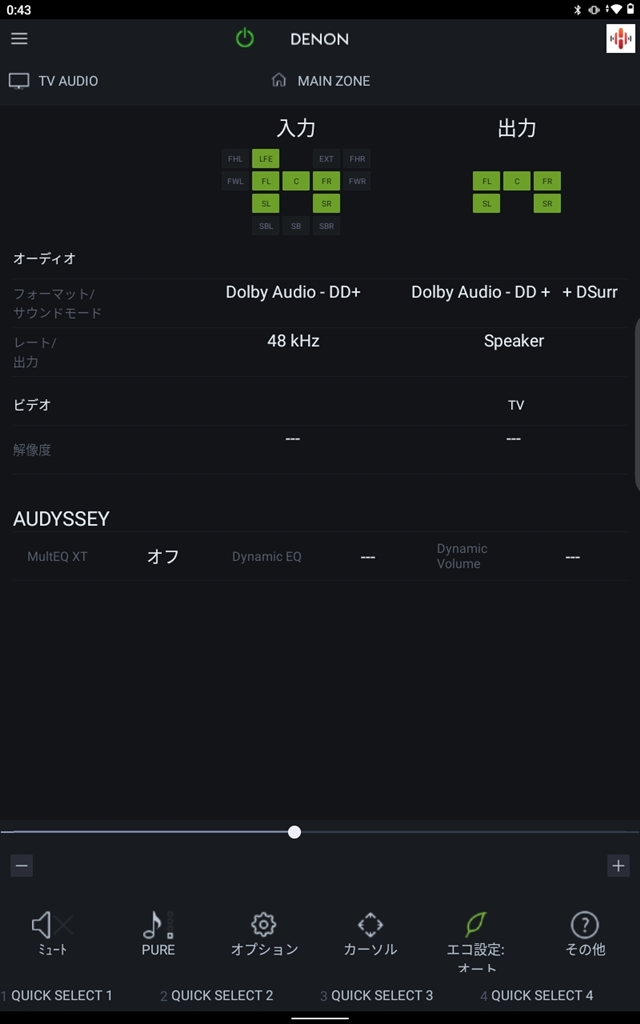Viewport: 640px width, 1024px height.
Task: Open the hamburger menu
Action: click(19, 39)
